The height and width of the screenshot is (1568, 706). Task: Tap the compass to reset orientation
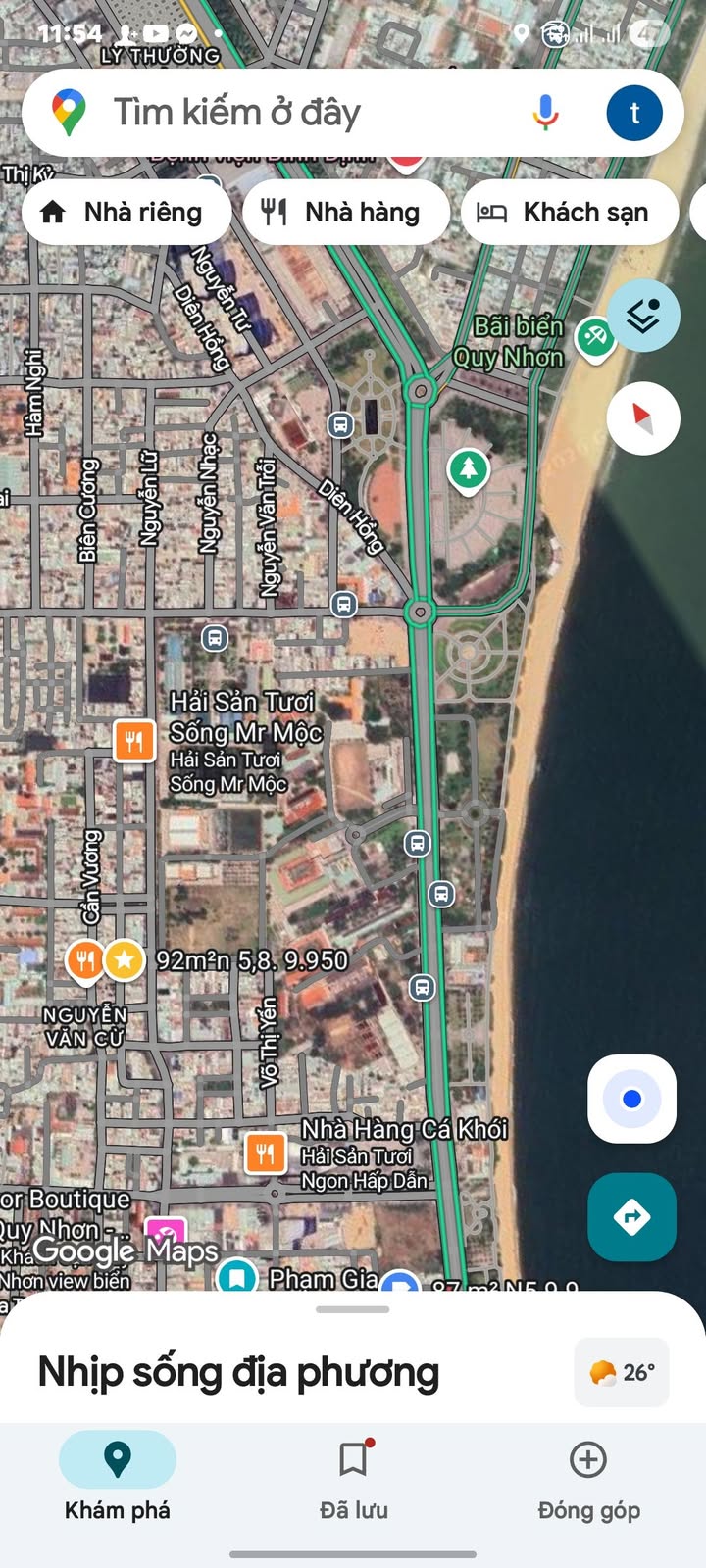tap(642, 418)
